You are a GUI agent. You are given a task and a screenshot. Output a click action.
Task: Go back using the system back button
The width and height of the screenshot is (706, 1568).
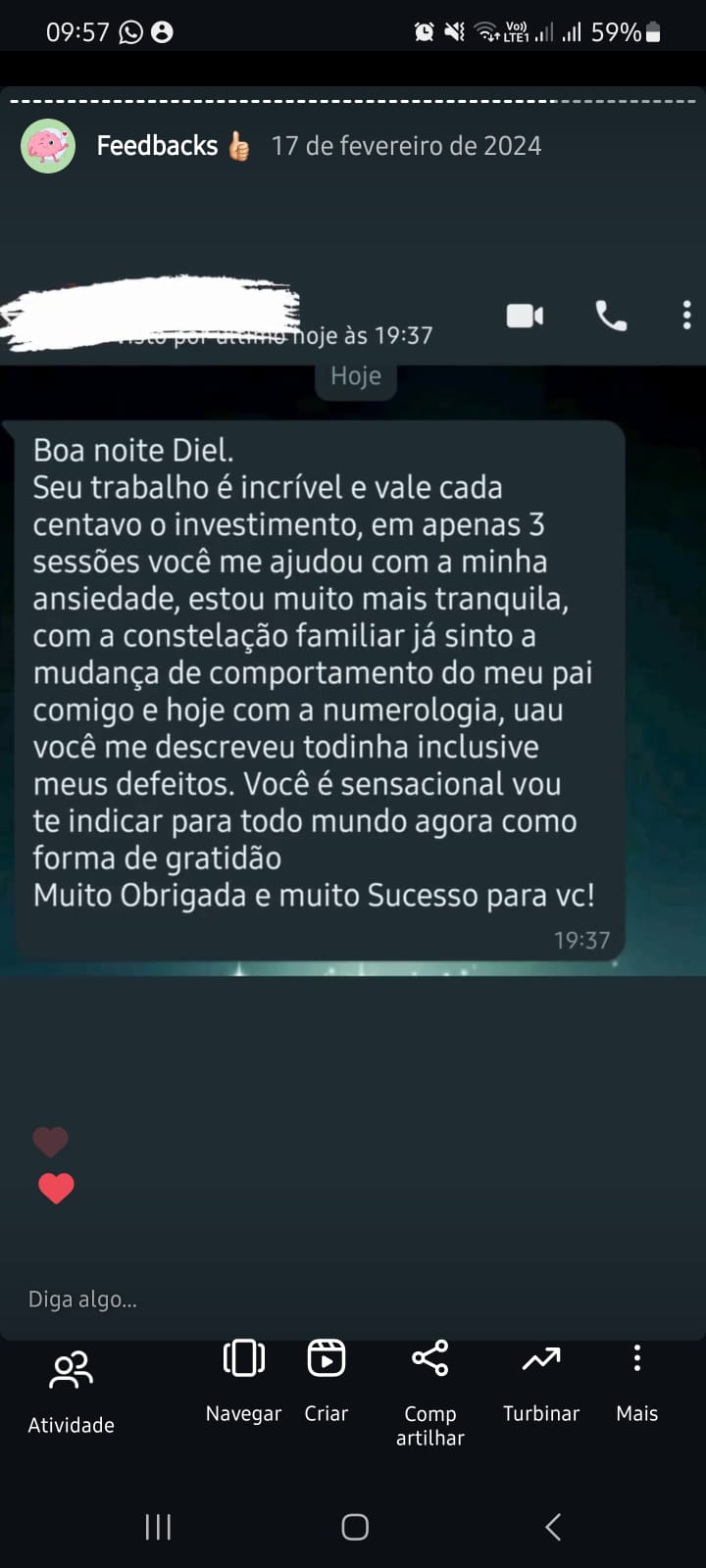552,1526
